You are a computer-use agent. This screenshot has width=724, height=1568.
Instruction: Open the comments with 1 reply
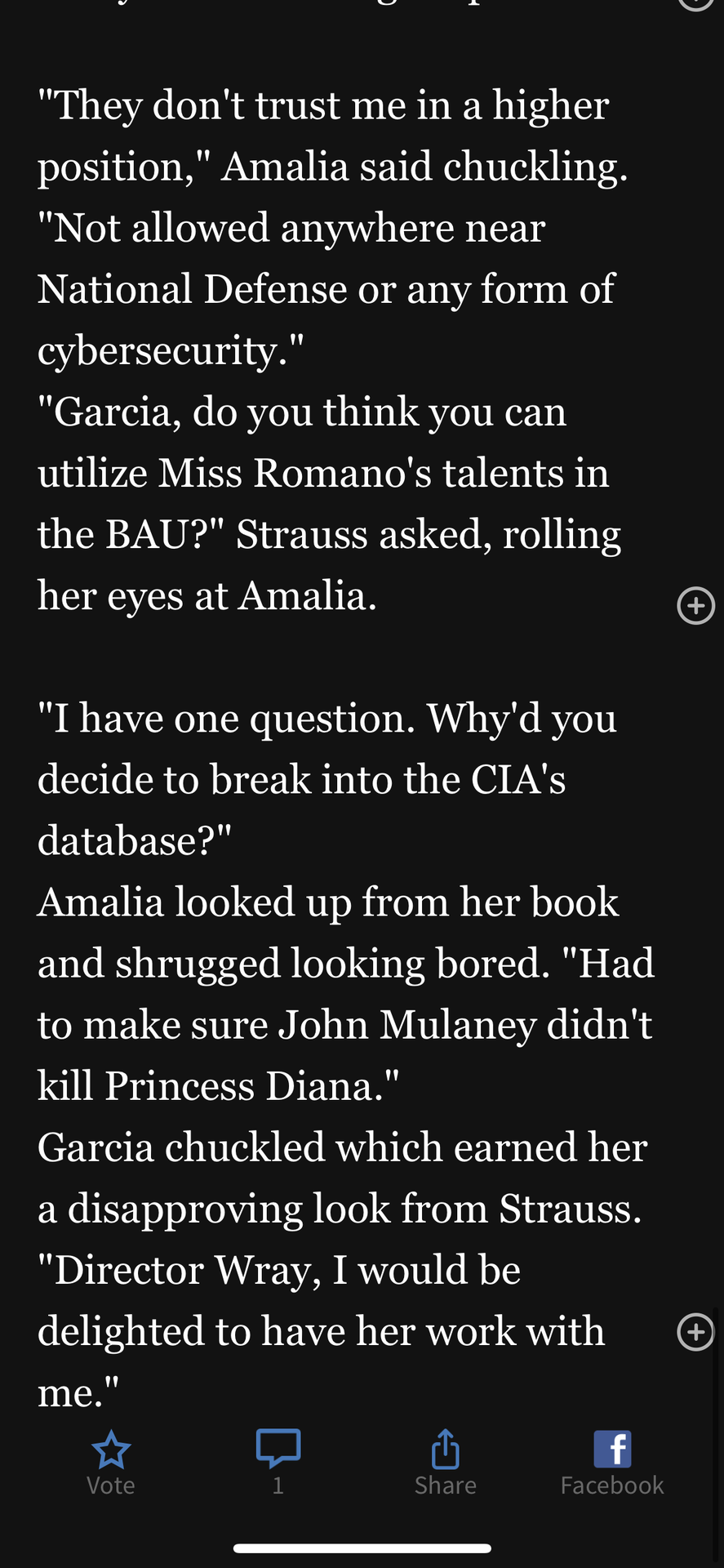278,1463
